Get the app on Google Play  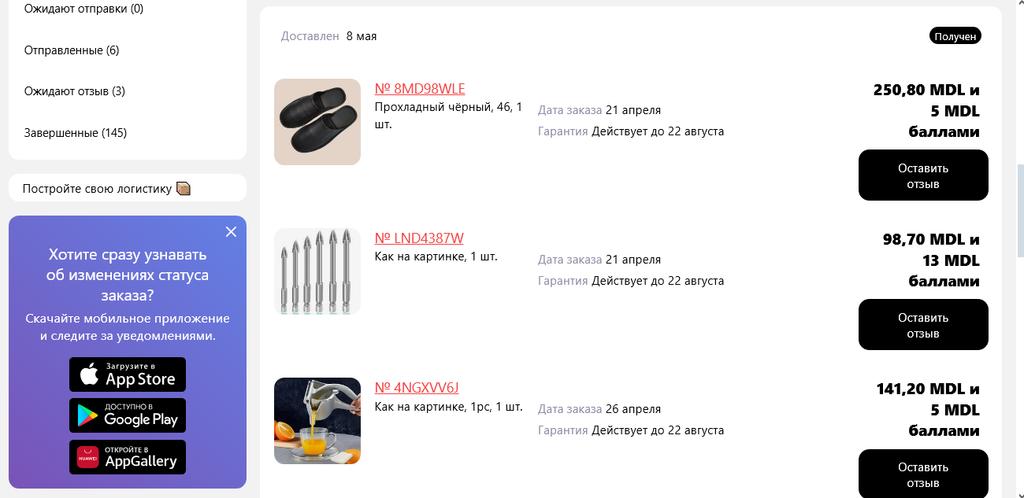(x=127, y=416)
